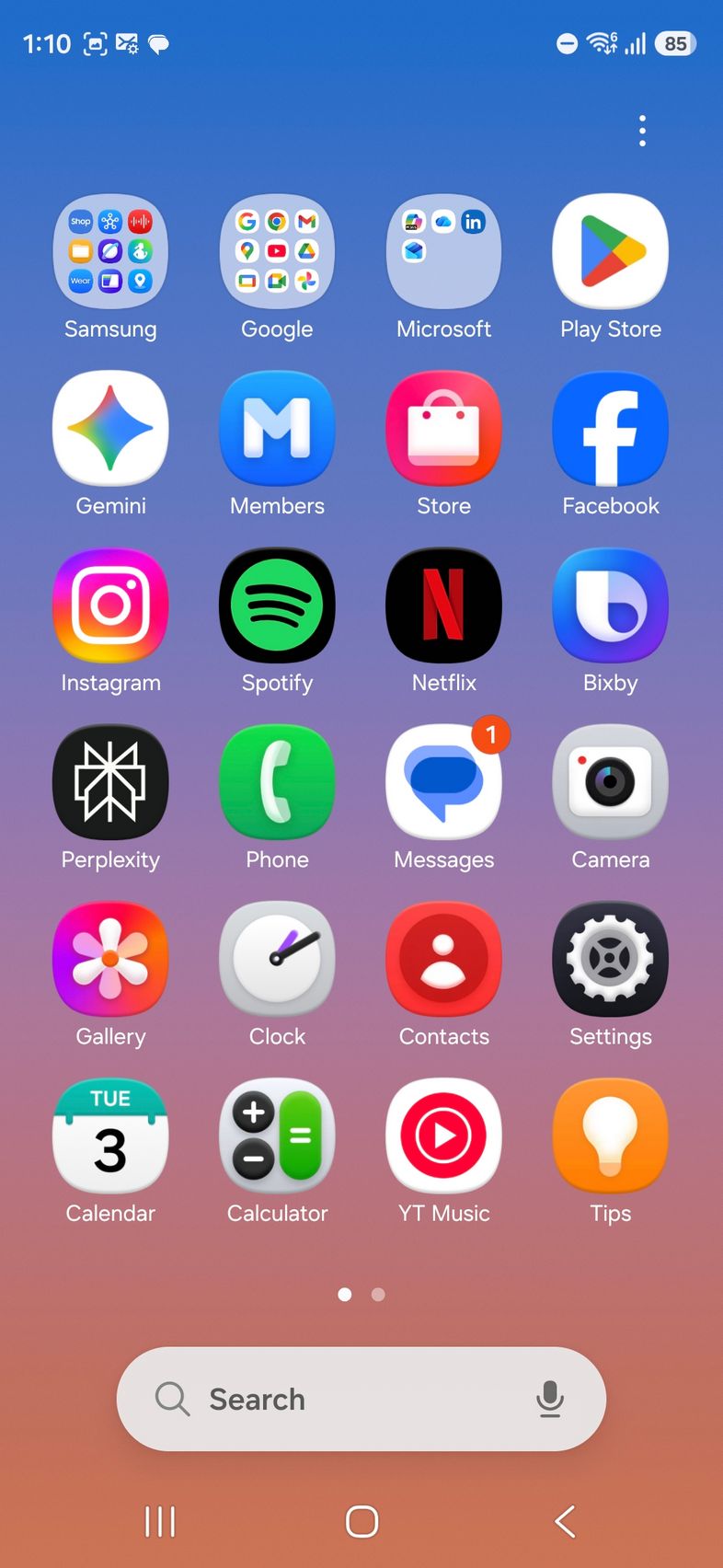Open the three-dot overflow menu

pyautogui.click(x=642, y=131)
